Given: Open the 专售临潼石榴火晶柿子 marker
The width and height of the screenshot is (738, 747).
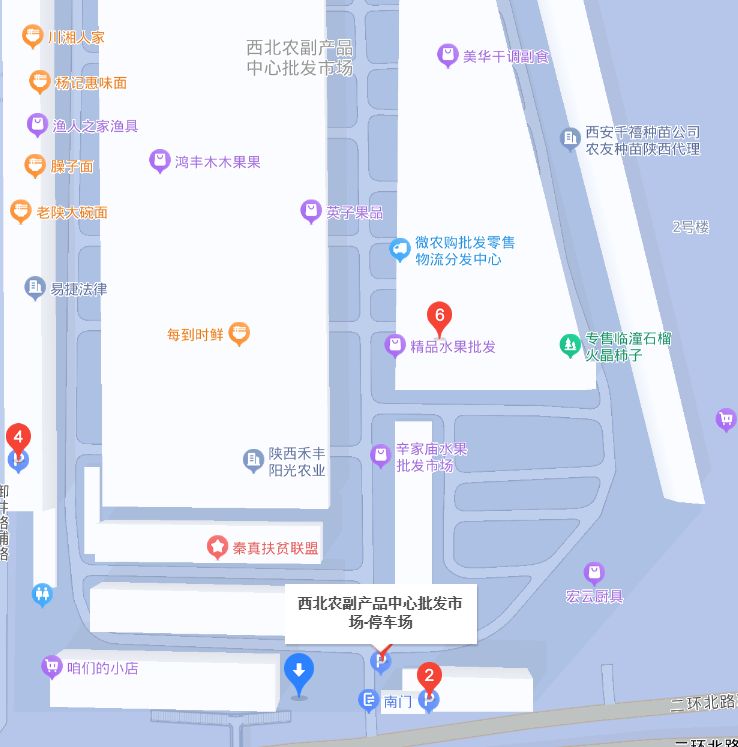Looking at the screenshot, I should click(570, 346).
